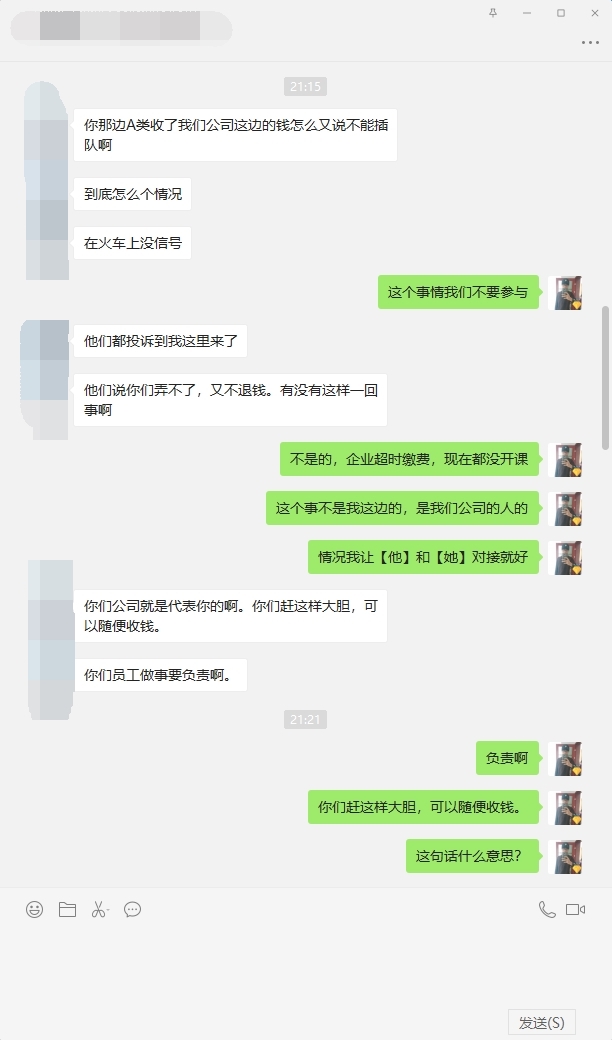
Task: Open the three-dot chat info menu
Action: (590, 42)
